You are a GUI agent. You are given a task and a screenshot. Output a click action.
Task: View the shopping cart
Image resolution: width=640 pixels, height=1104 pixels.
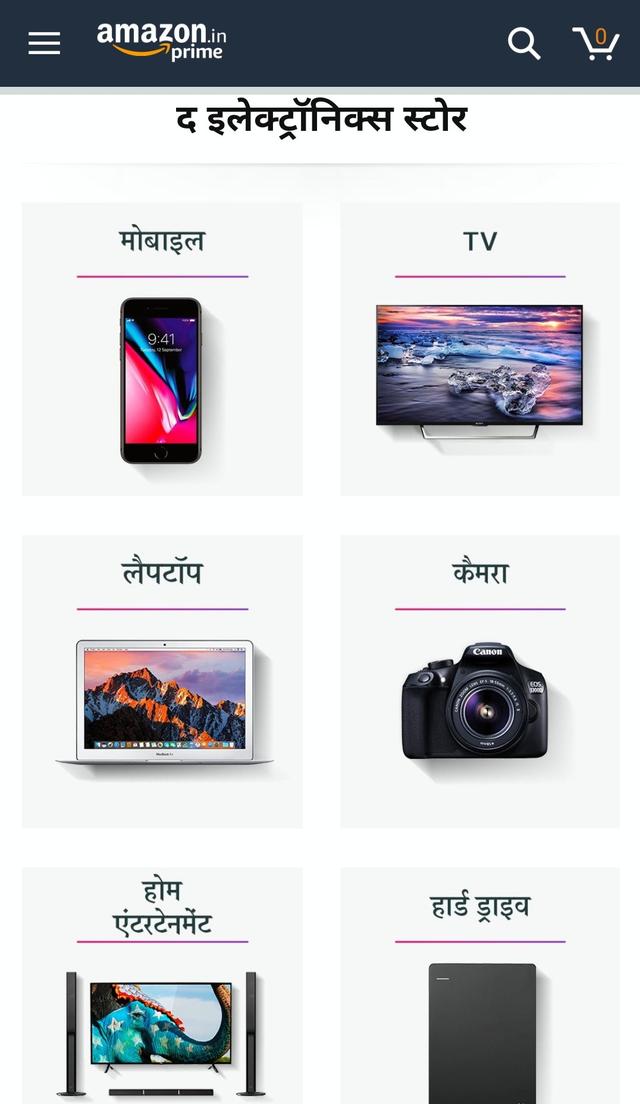[596, 43]
